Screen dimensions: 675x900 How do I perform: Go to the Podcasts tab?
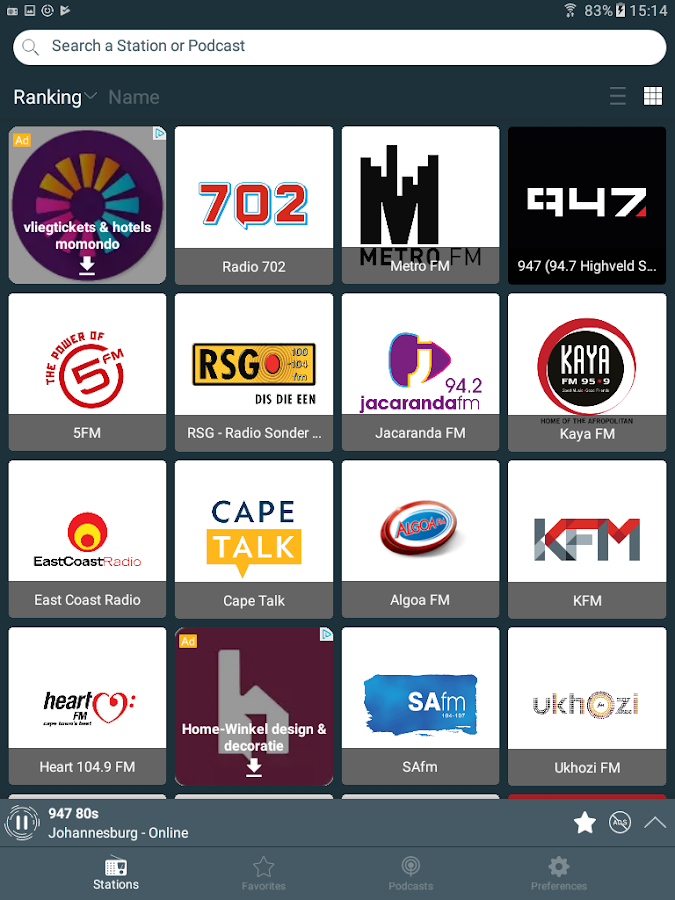[x=411, y=874]
